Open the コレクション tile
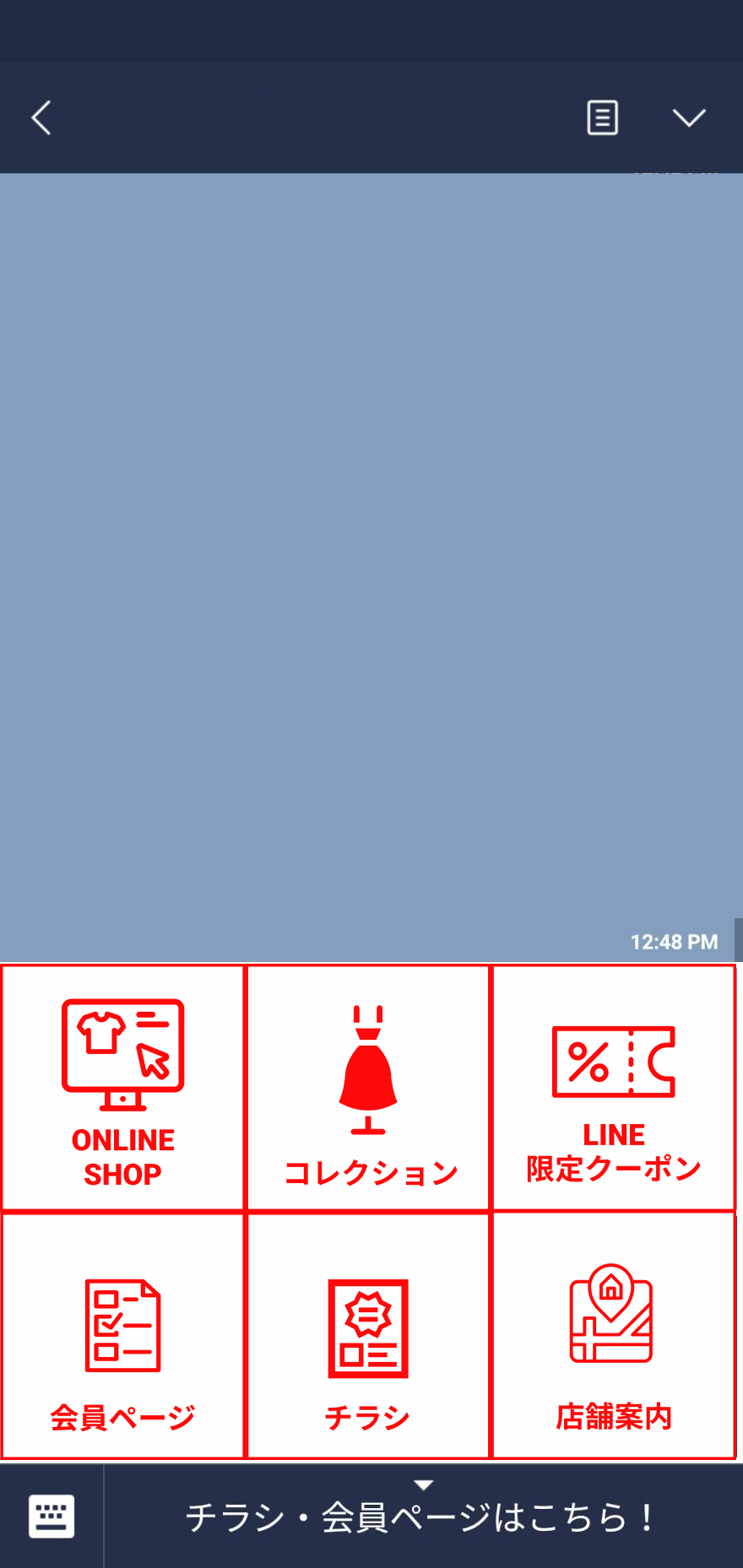The height and width of the screenshot is (1568, 743). 368,1088
